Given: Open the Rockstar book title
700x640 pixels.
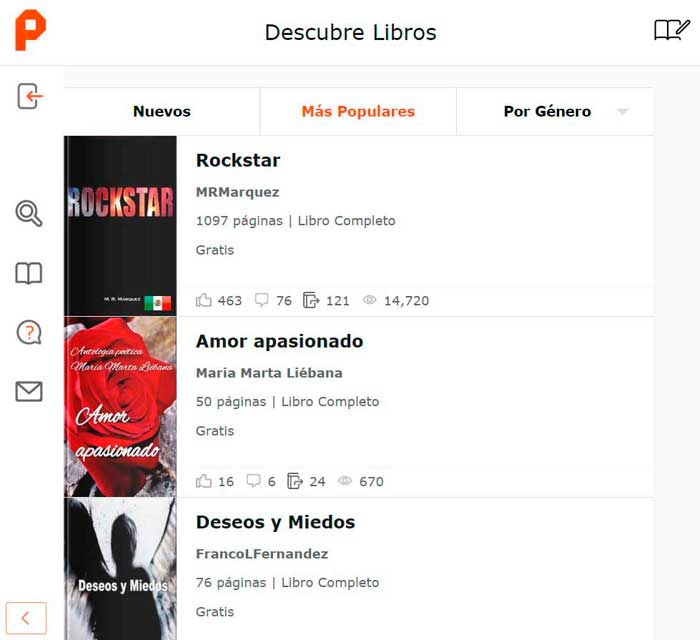Looking at the screenshot, I should (x=238, y=160).
